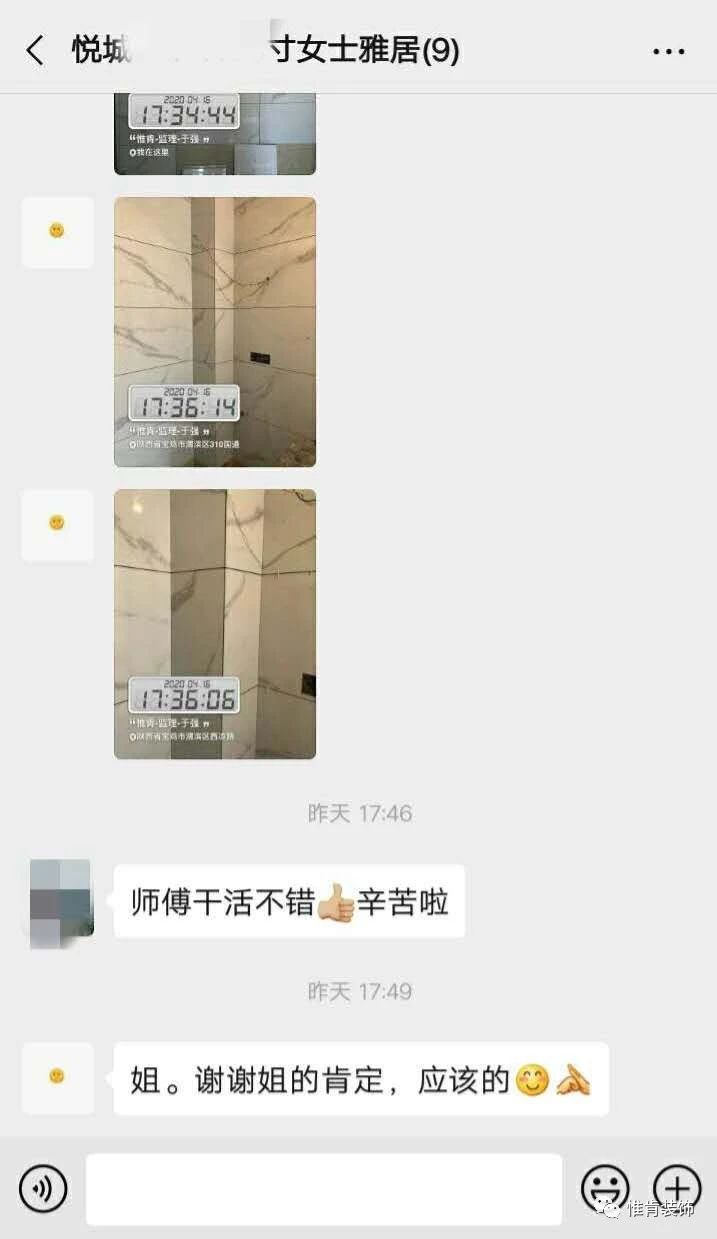
Task: Open the photo timestamped 17:36:14
Action: [215, 331]
